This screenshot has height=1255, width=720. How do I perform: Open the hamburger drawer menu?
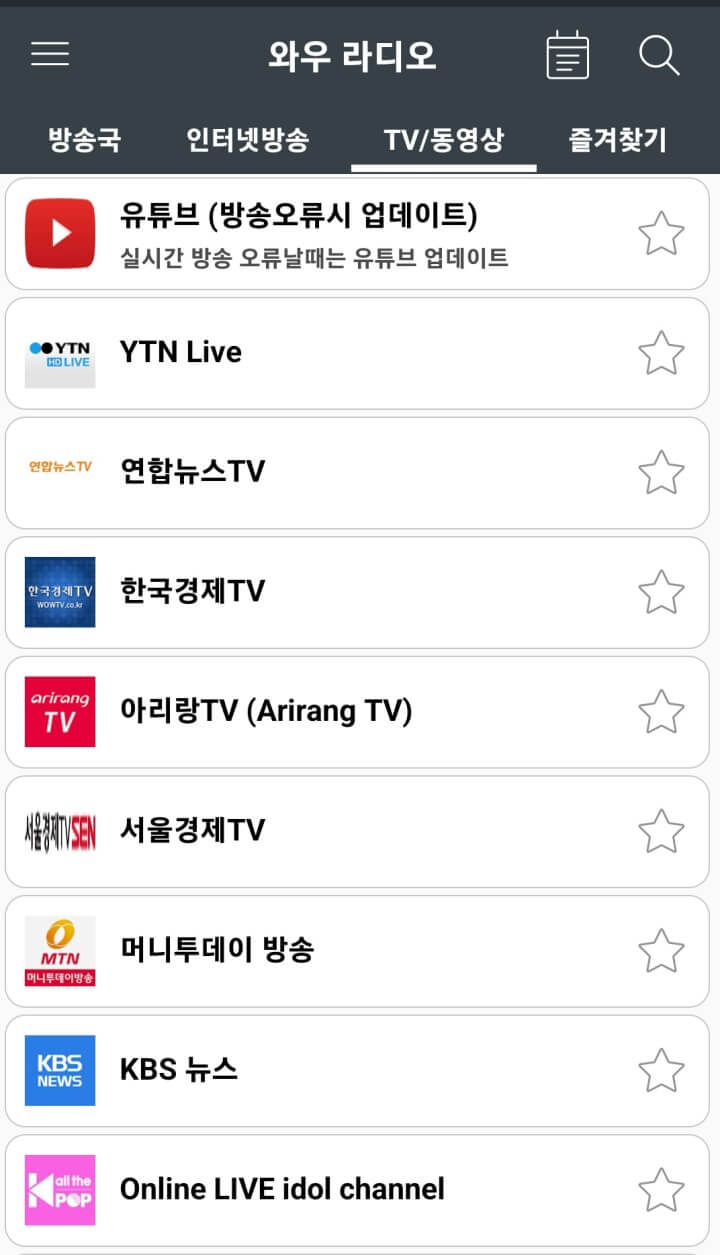click(x=50, y=54)
